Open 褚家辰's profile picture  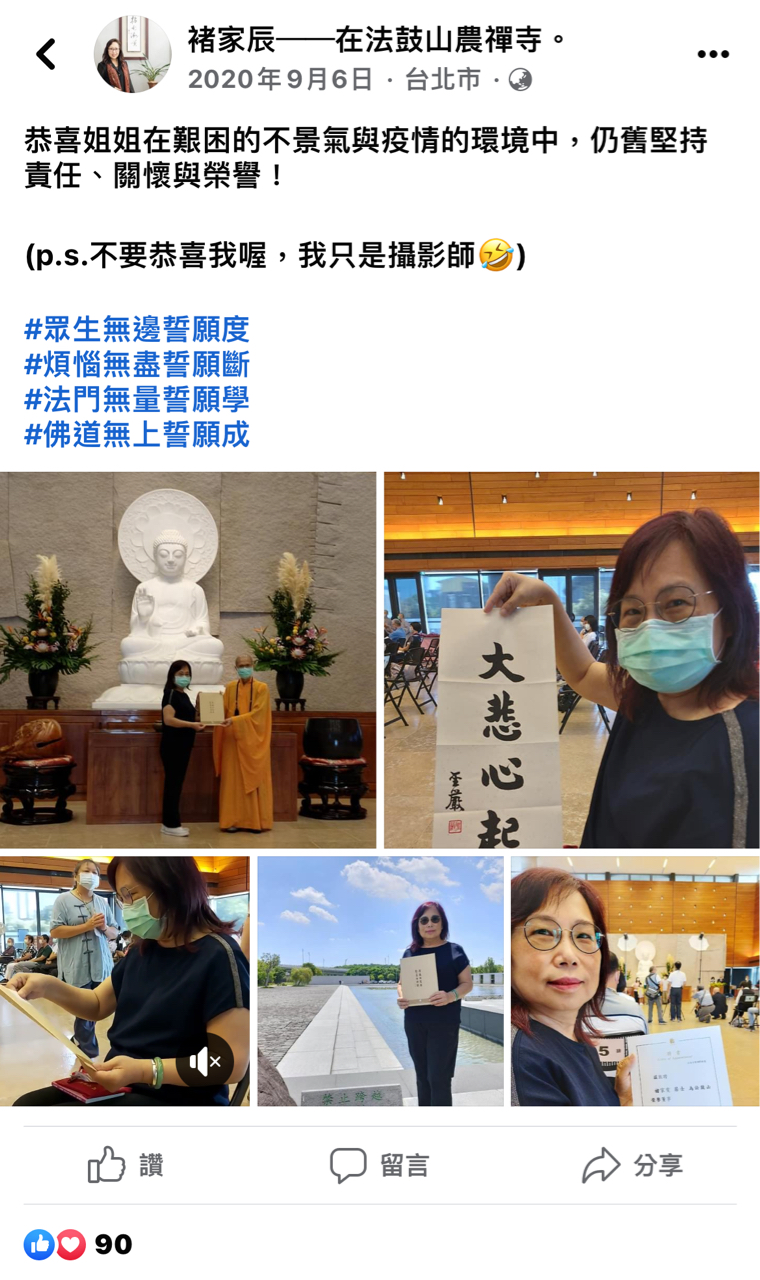[132, 54]
